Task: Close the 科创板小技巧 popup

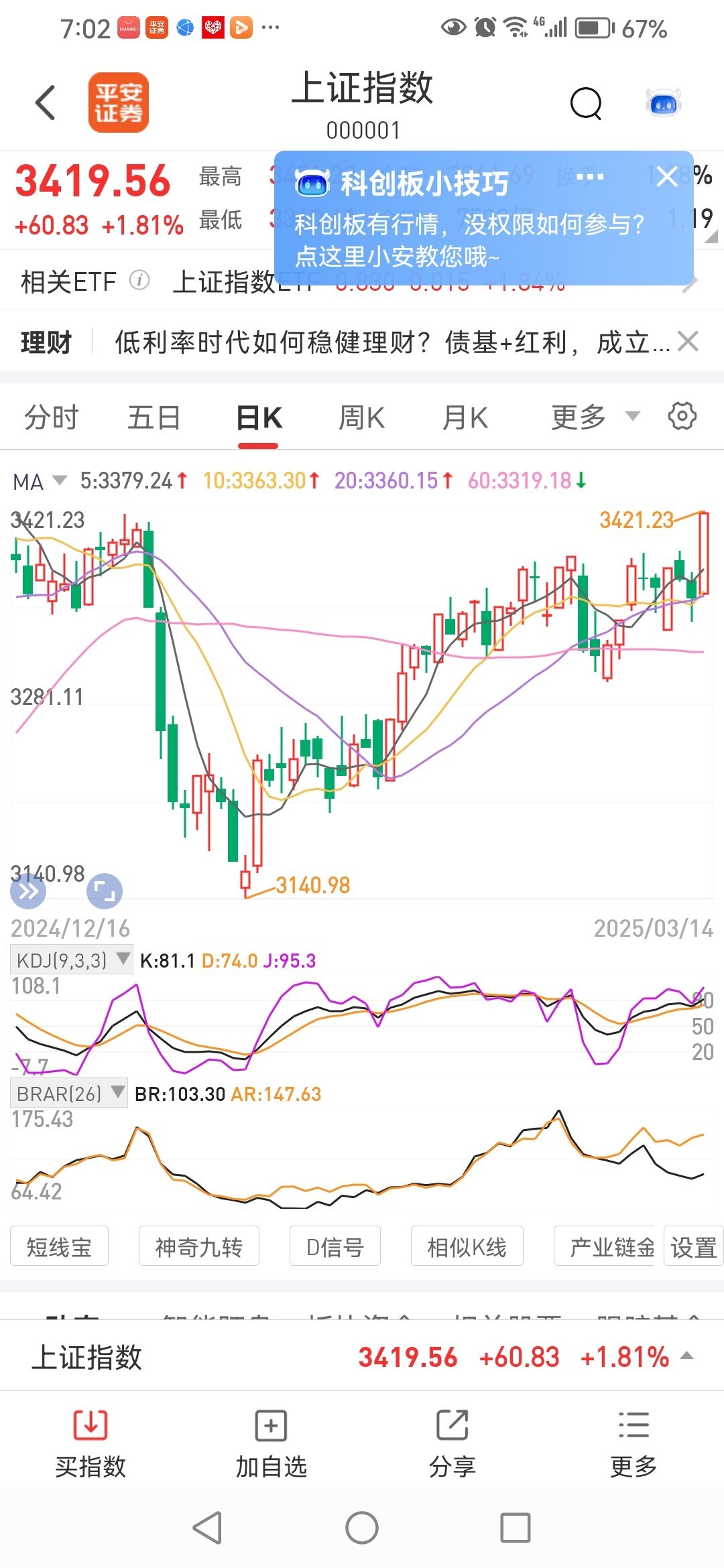Action: coord(667,177)
